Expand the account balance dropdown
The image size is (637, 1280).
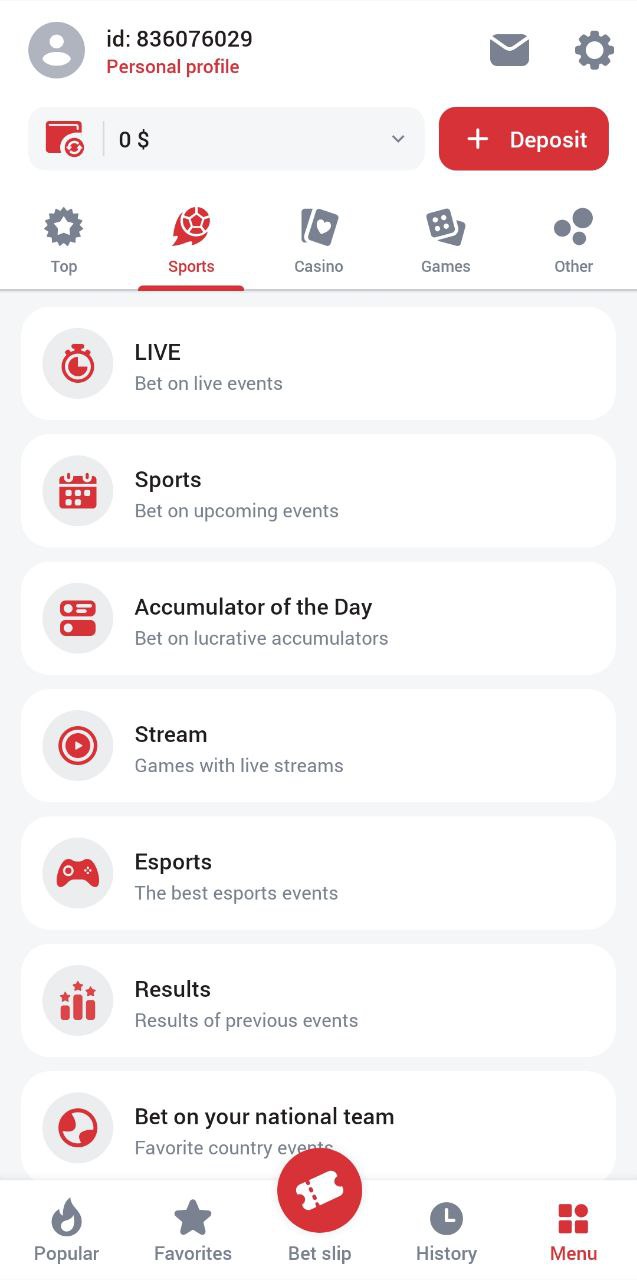(x=398, y=139)
